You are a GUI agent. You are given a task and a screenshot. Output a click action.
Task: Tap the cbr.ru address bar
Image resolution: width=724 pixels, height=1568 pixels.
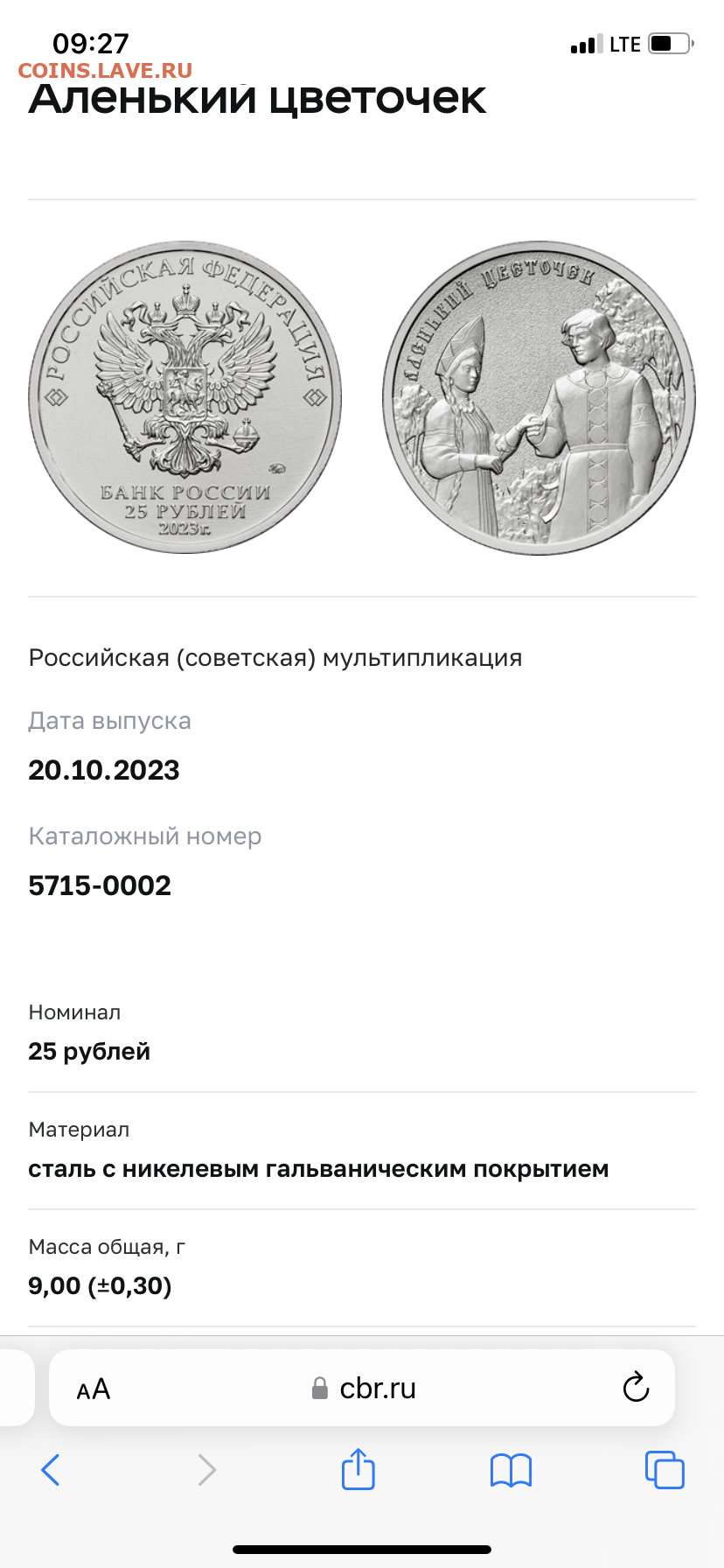[362, 1388]
